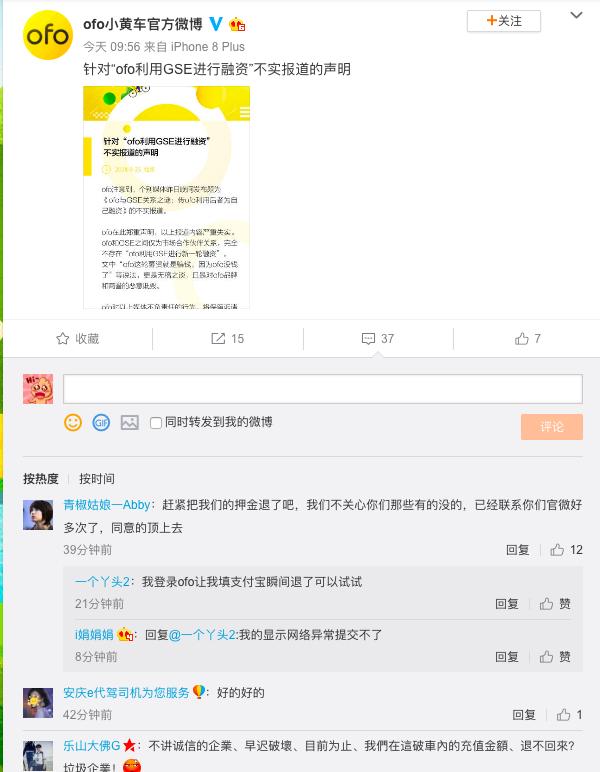Open the emoji picker for the comment
Image resolution: width=600 pixels, height=772 pixels.
pyautogui.click(x=72, y=423)
